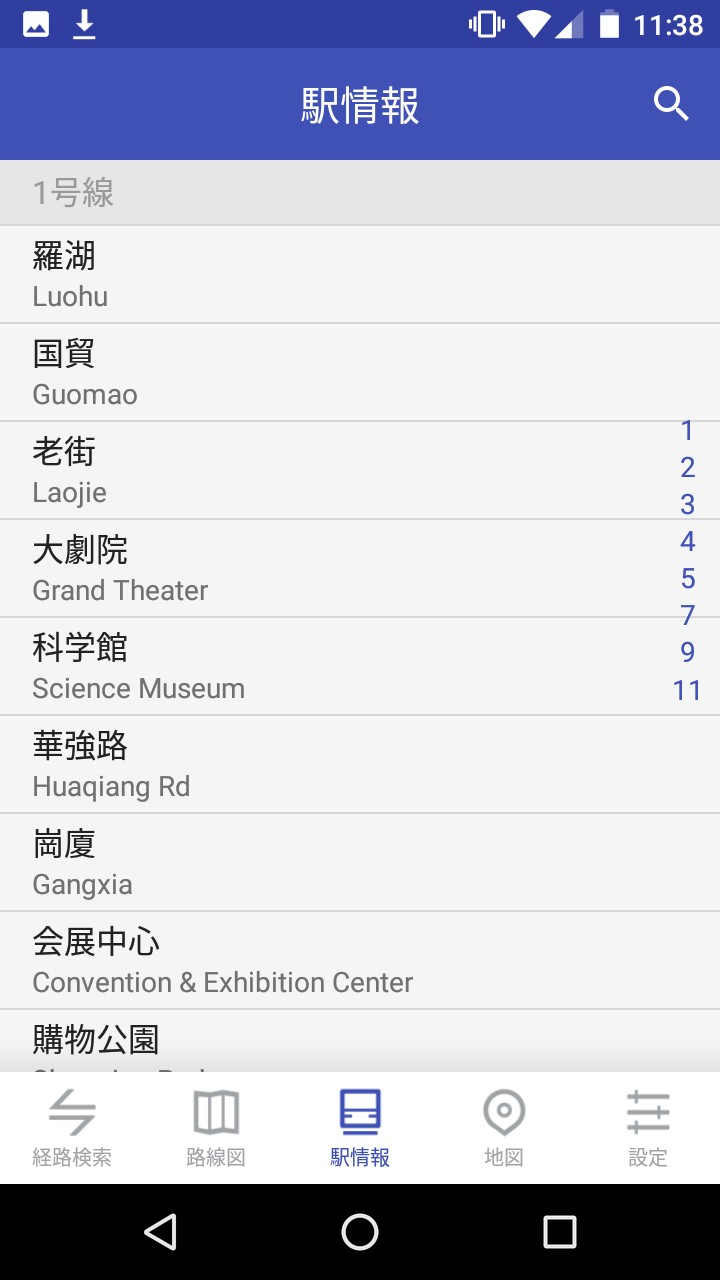Go to the 設定 tab
This screenshot has width=720, height=1280.
point(648,1128)
